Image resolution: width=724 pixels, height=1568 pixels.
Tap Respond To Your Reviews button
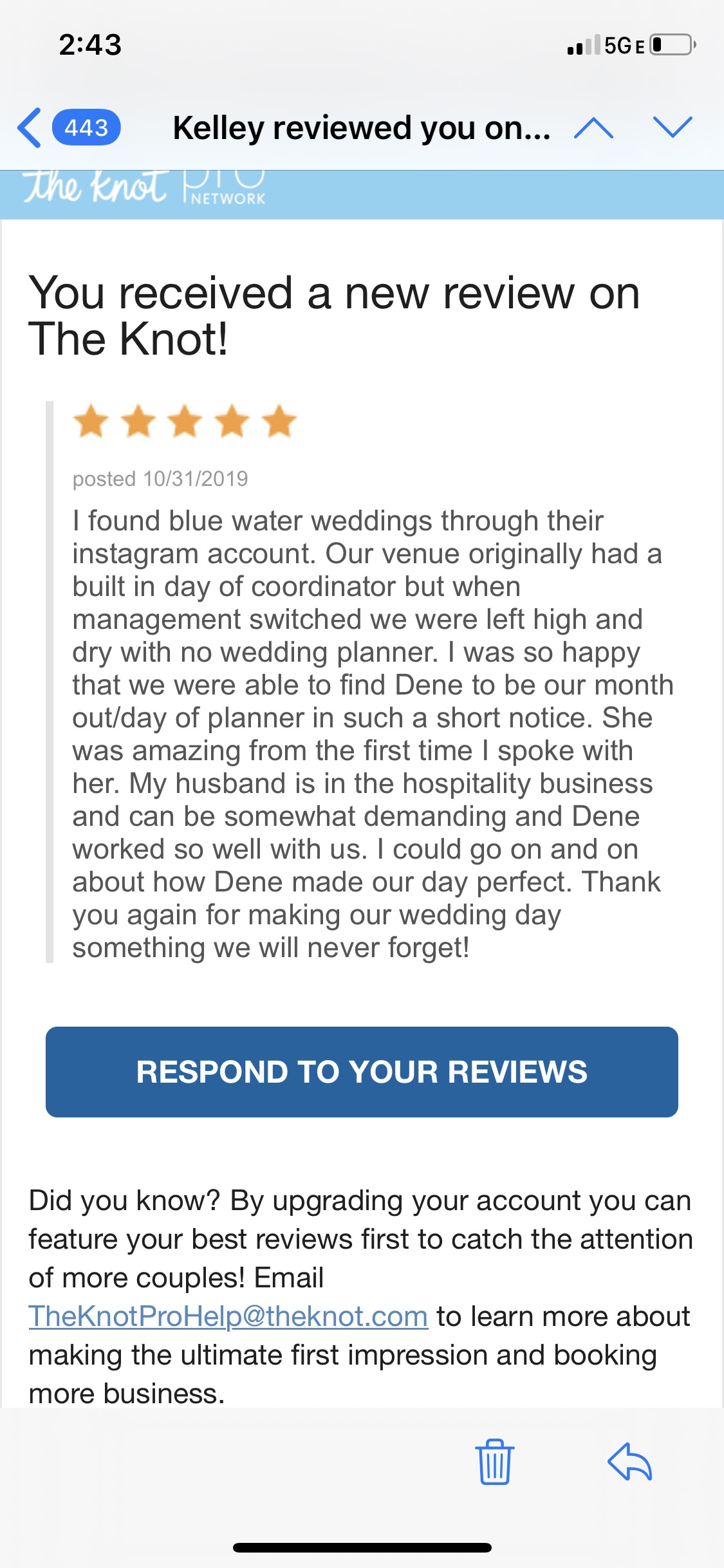tap(362, 1072)
